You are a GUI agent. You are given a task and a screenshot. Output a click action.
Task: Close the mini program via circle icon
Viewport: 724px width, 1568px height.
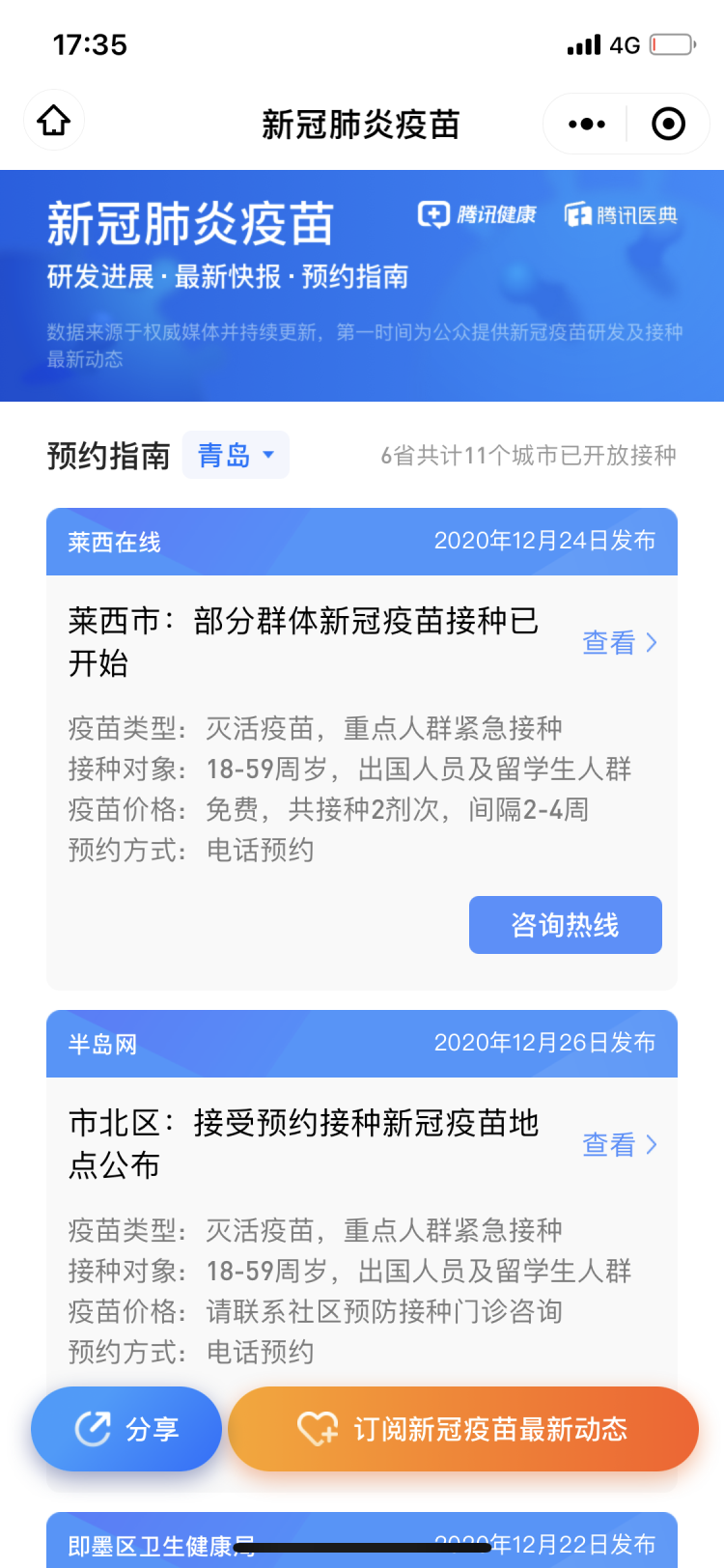click(x=668, y=124)
